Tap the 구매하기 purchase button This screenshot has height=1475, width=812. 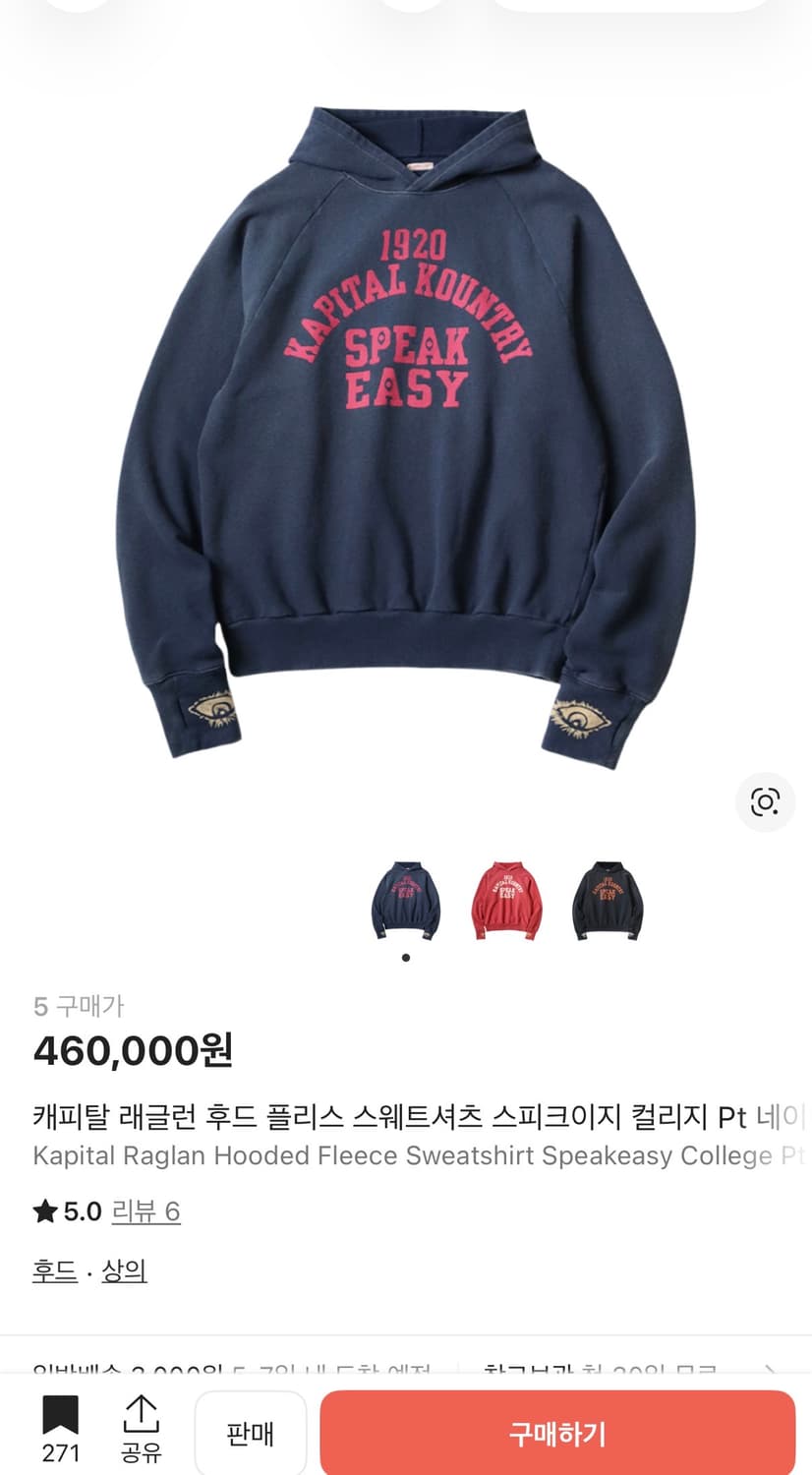click(560, 1433)
